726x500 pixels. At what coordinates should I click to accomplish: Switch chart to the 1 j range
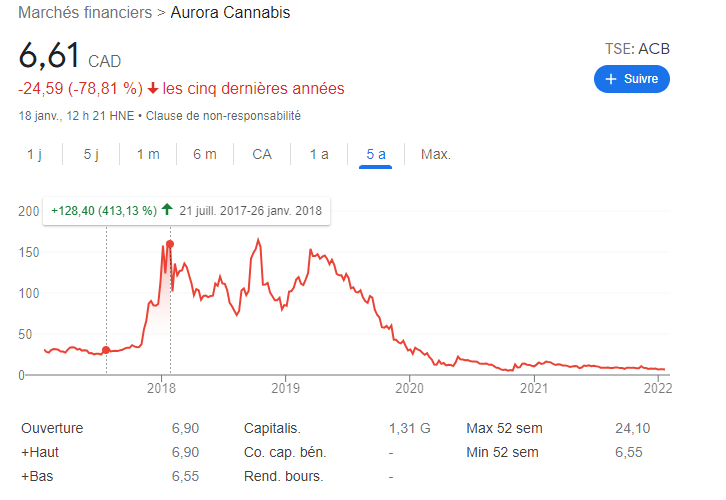[x=34, y=154]
